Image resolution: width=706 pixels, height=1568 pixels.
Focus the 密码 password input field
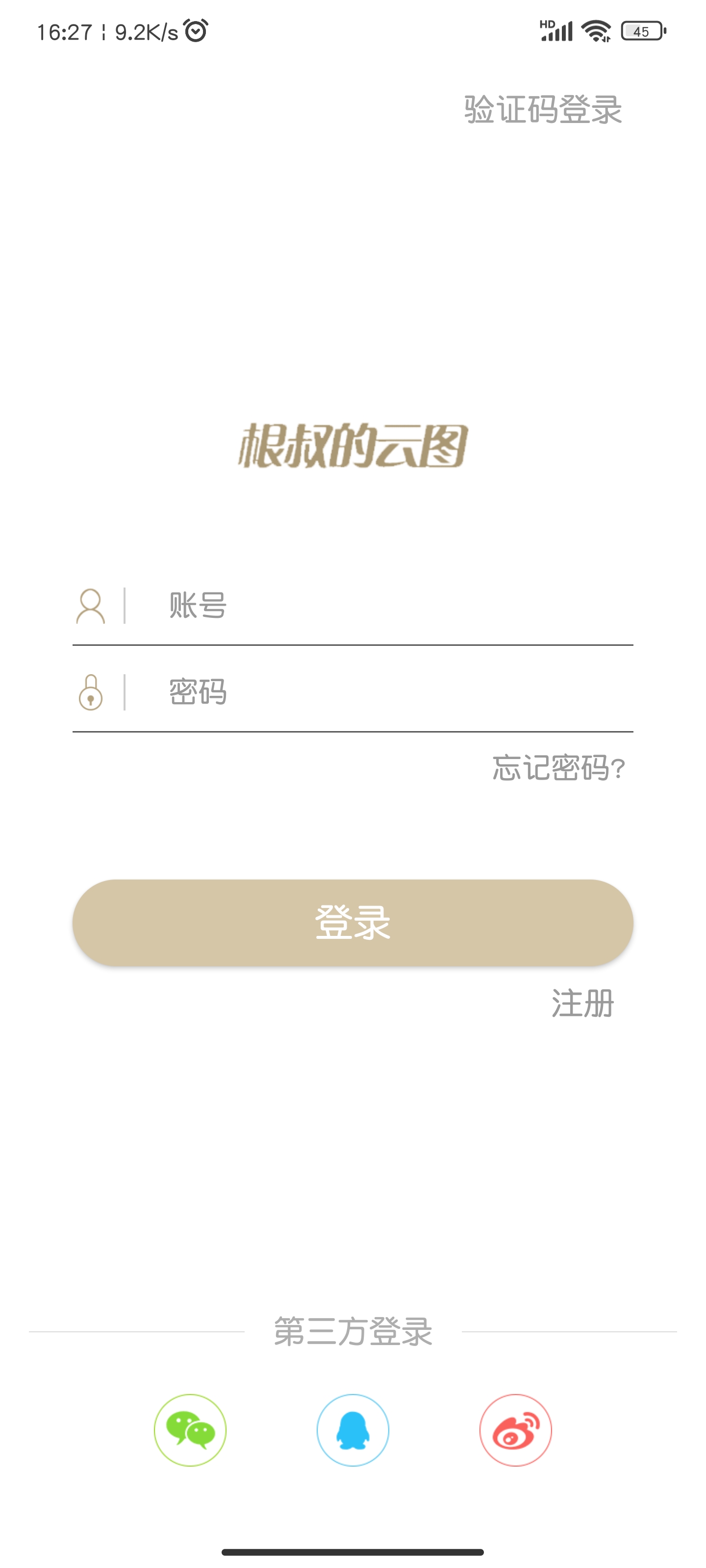[390, 693]
